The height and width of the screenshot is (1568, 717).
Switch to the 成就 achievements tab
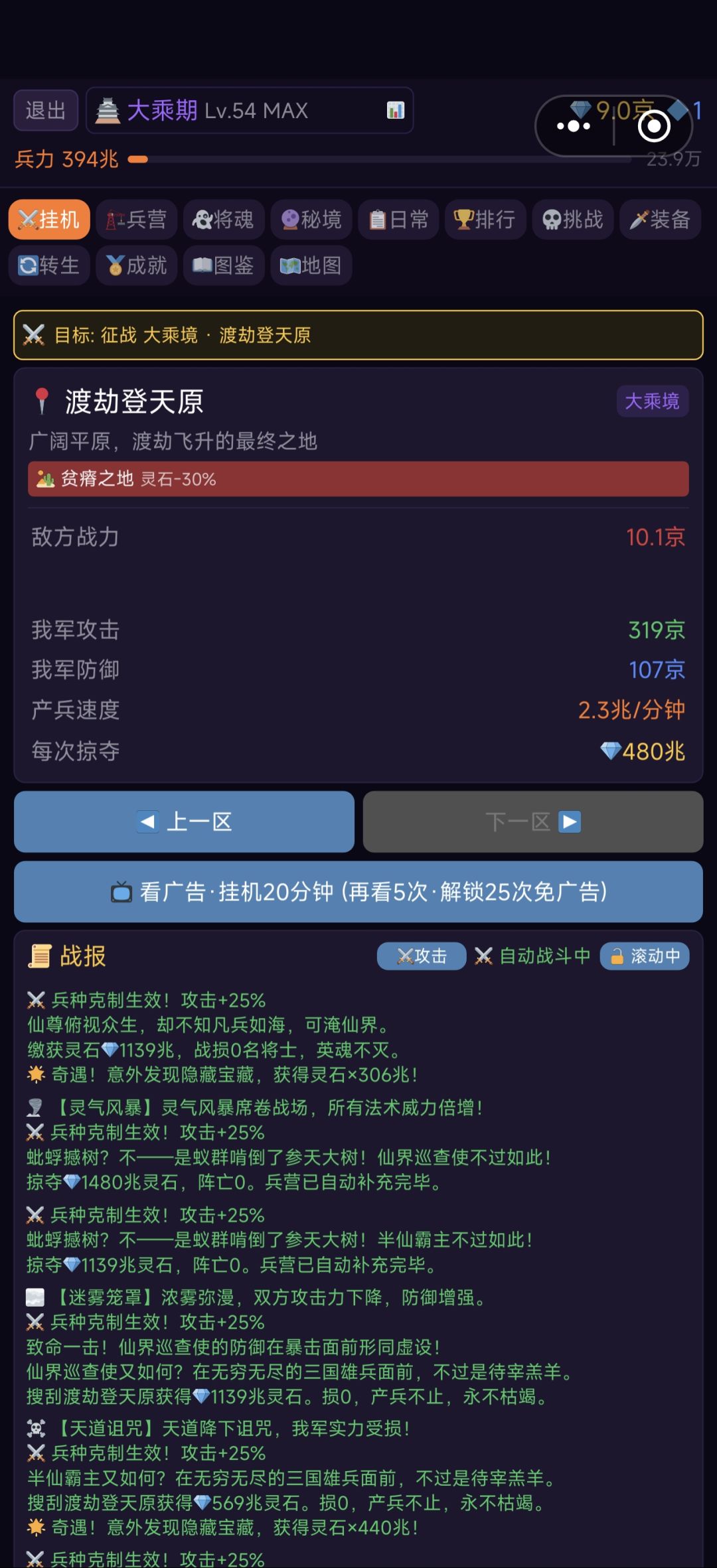[136, 265]
